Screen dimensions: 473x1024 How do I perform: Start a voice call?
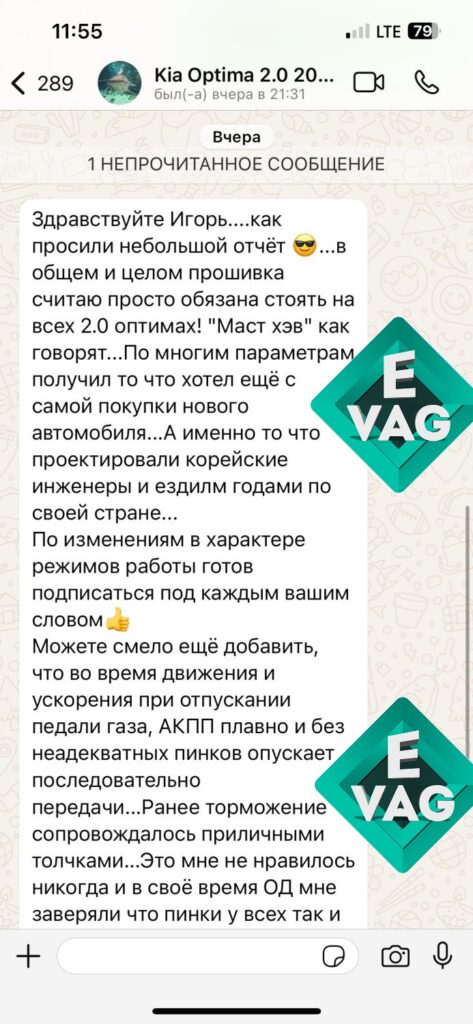coord(427,82)
